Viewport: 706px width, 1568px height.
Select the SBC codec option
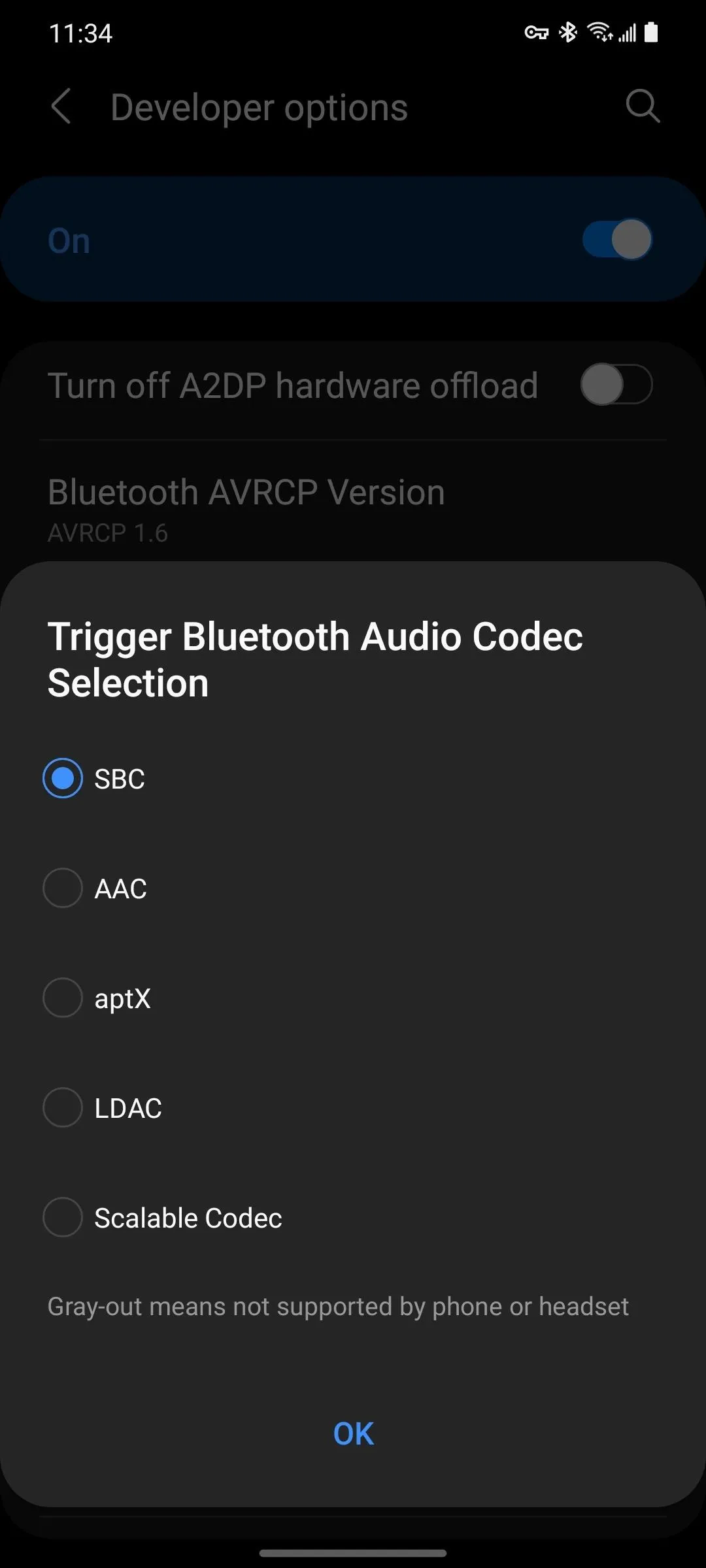pos(63,778)
